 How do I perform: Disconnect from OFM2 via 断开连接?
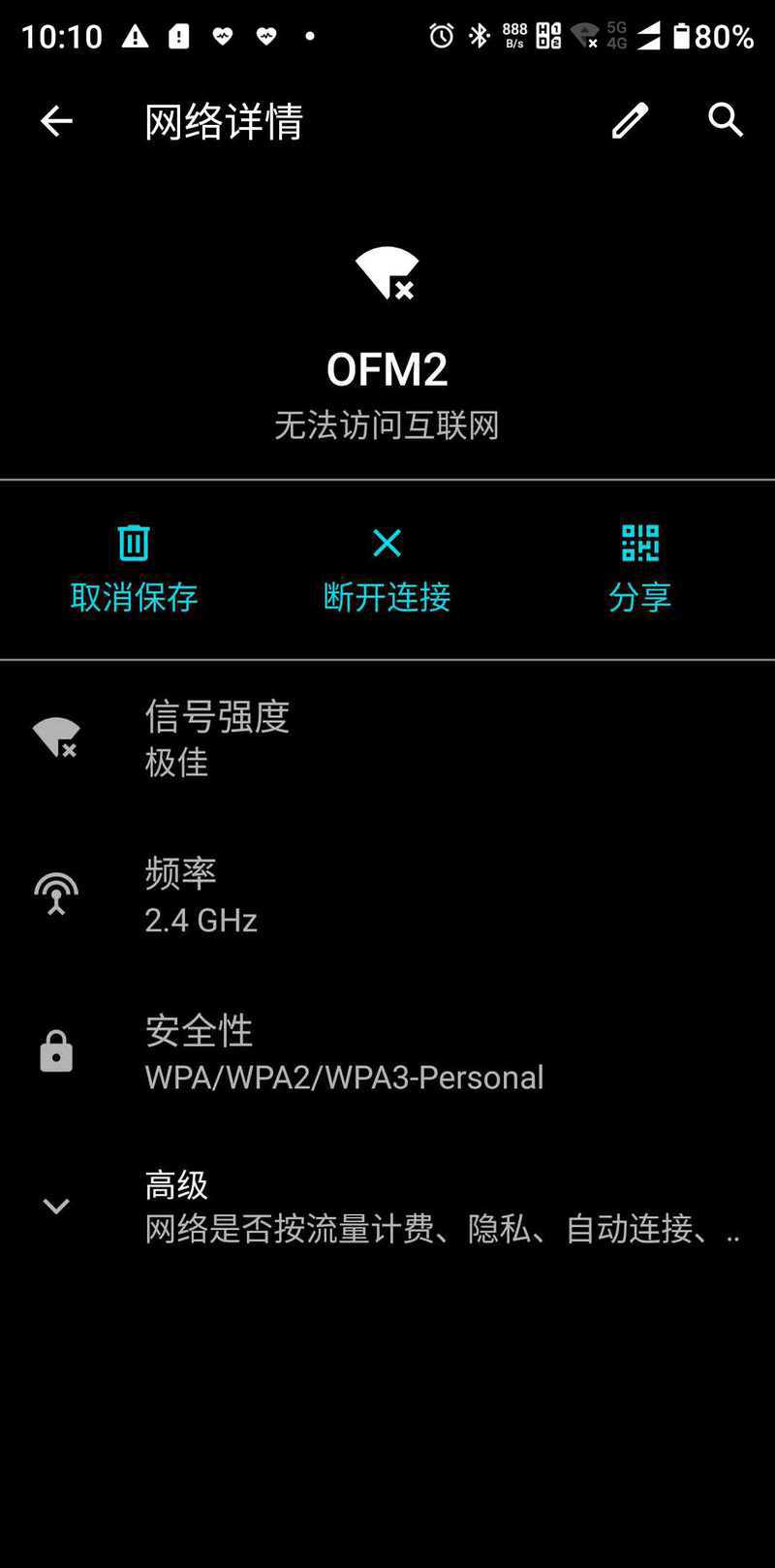pyautogui.click(x=387, y=570)
